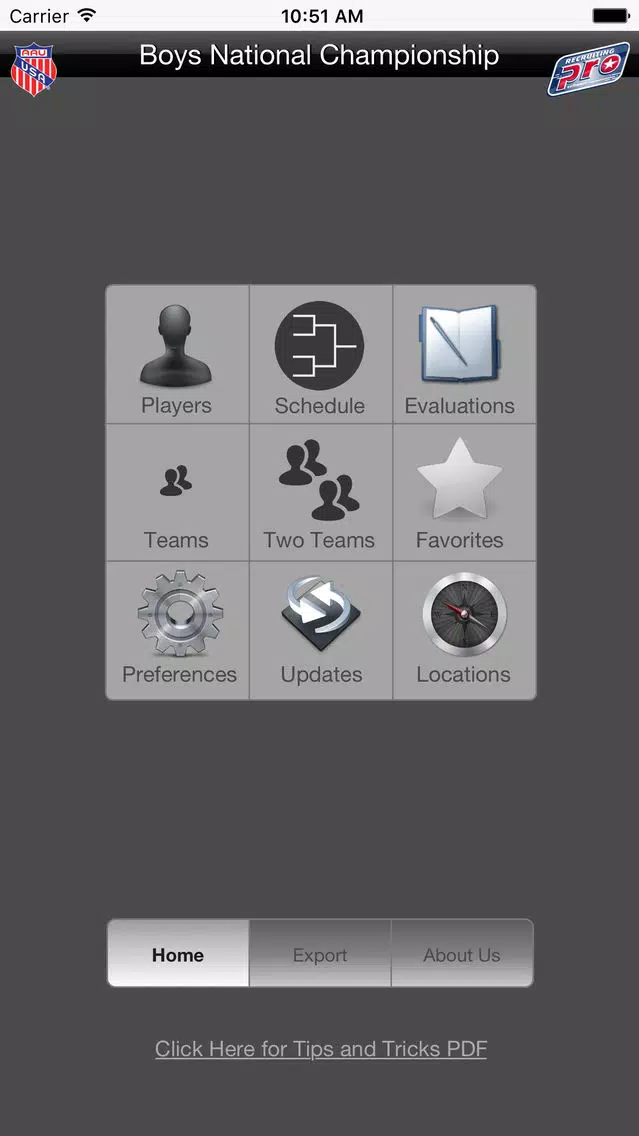Open the Teams tile
Image resolution: width=639 pixels, height=1136 pixels.
[x=177, y=493]
